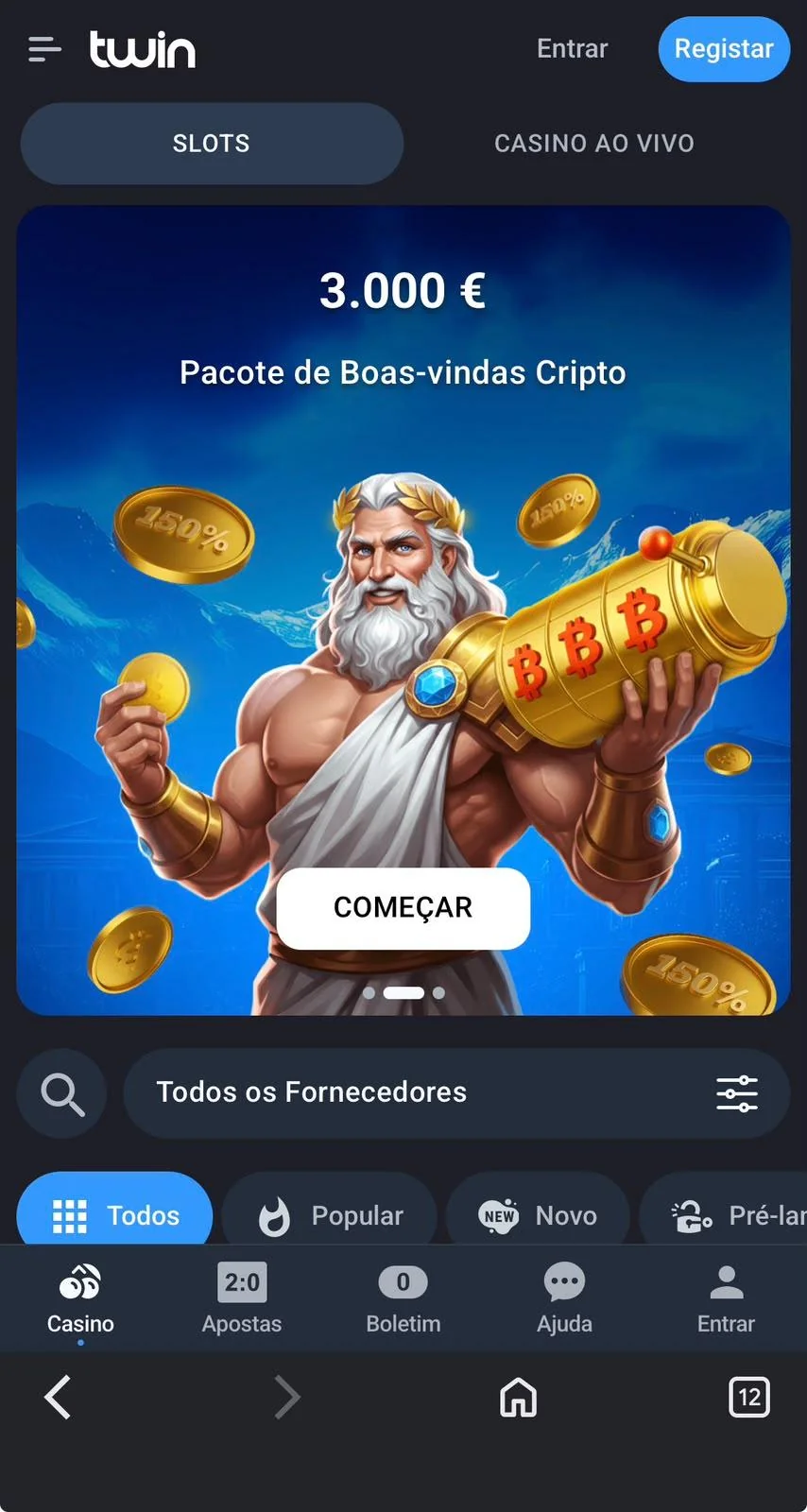Image resolution: width=807 pixels, height=1512 pixels.
Task: Tap Entrar in the bottom navigation
Action: (x=726, y=1298)
